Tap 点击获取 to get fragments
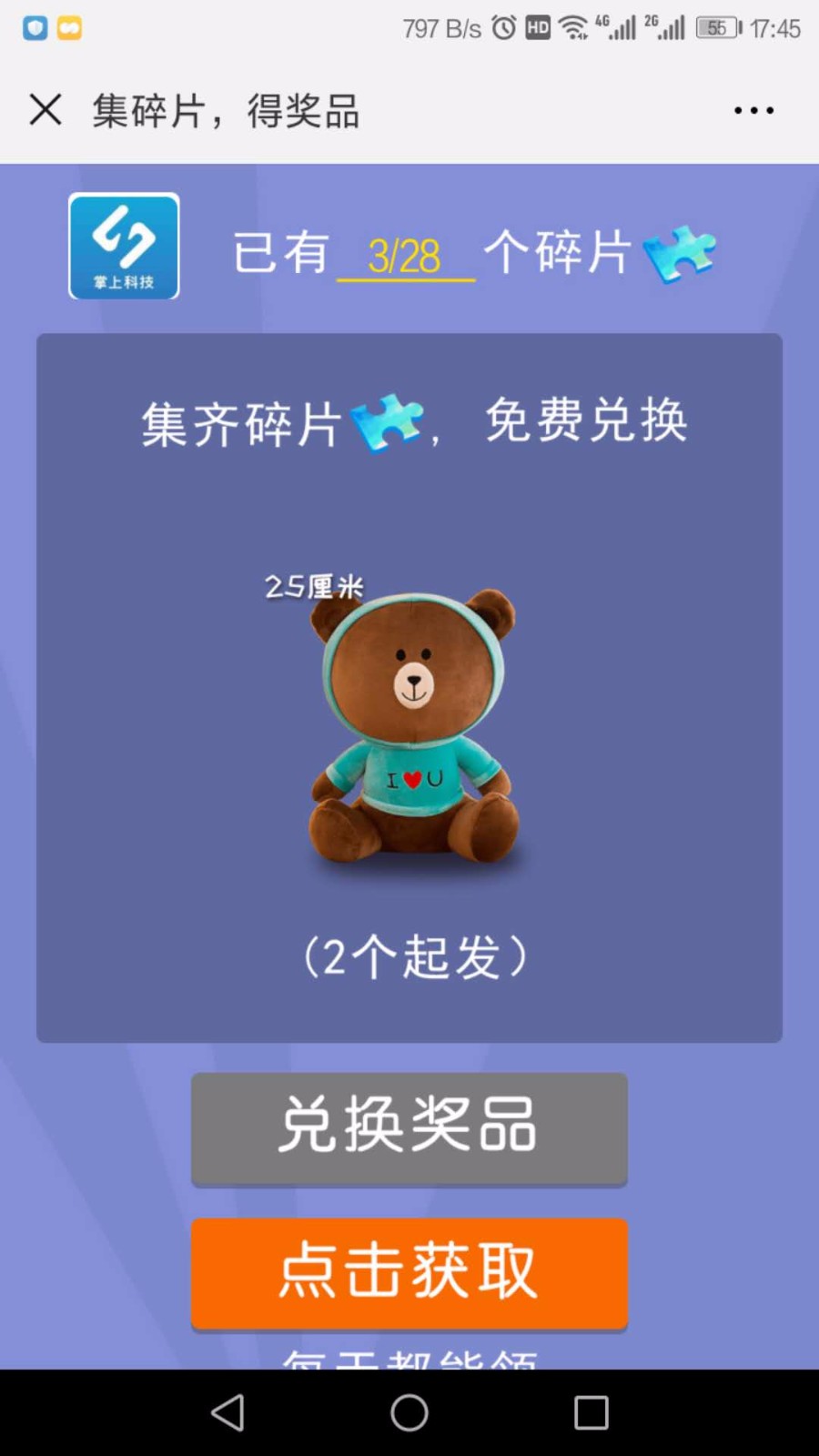 point(409,1272)
